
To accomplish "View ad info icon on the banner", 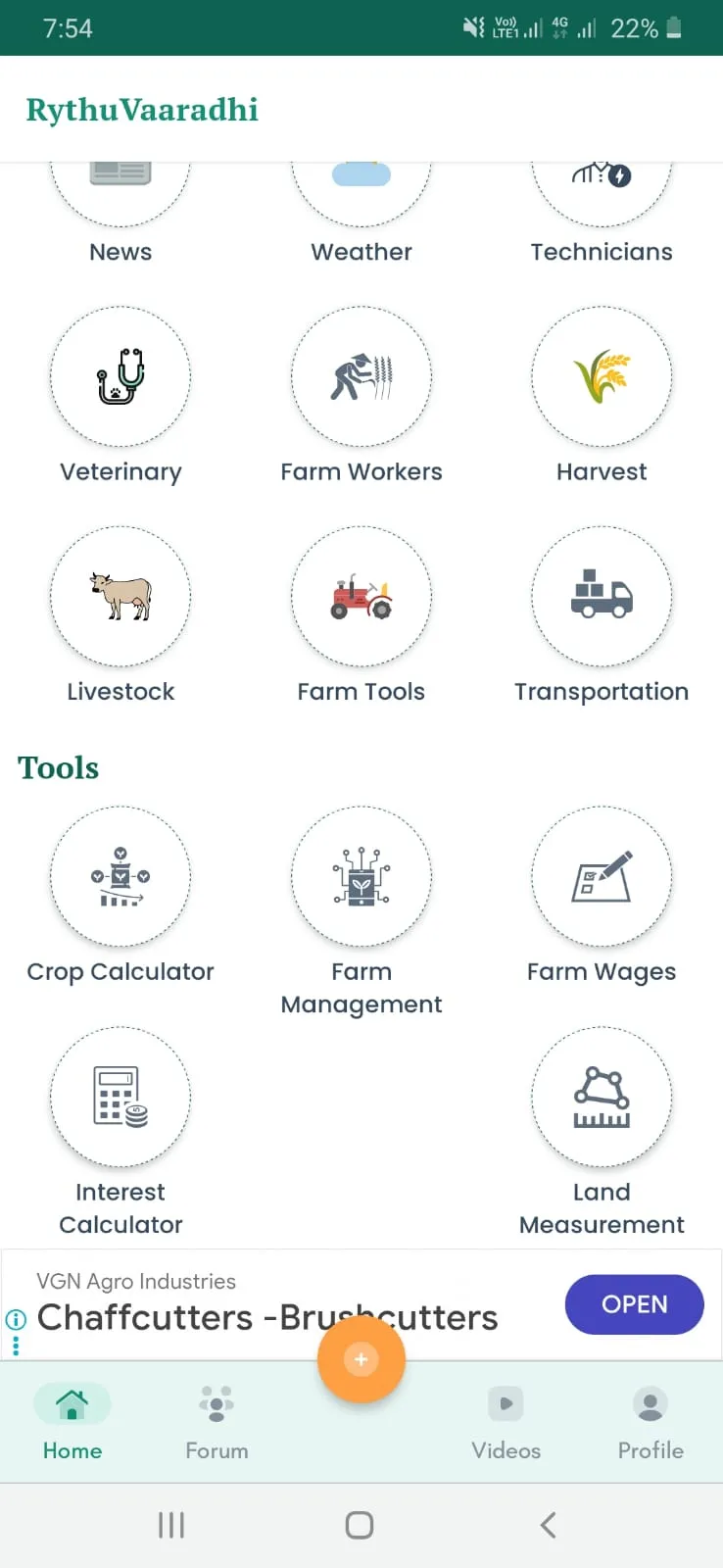I will 16,1319.
